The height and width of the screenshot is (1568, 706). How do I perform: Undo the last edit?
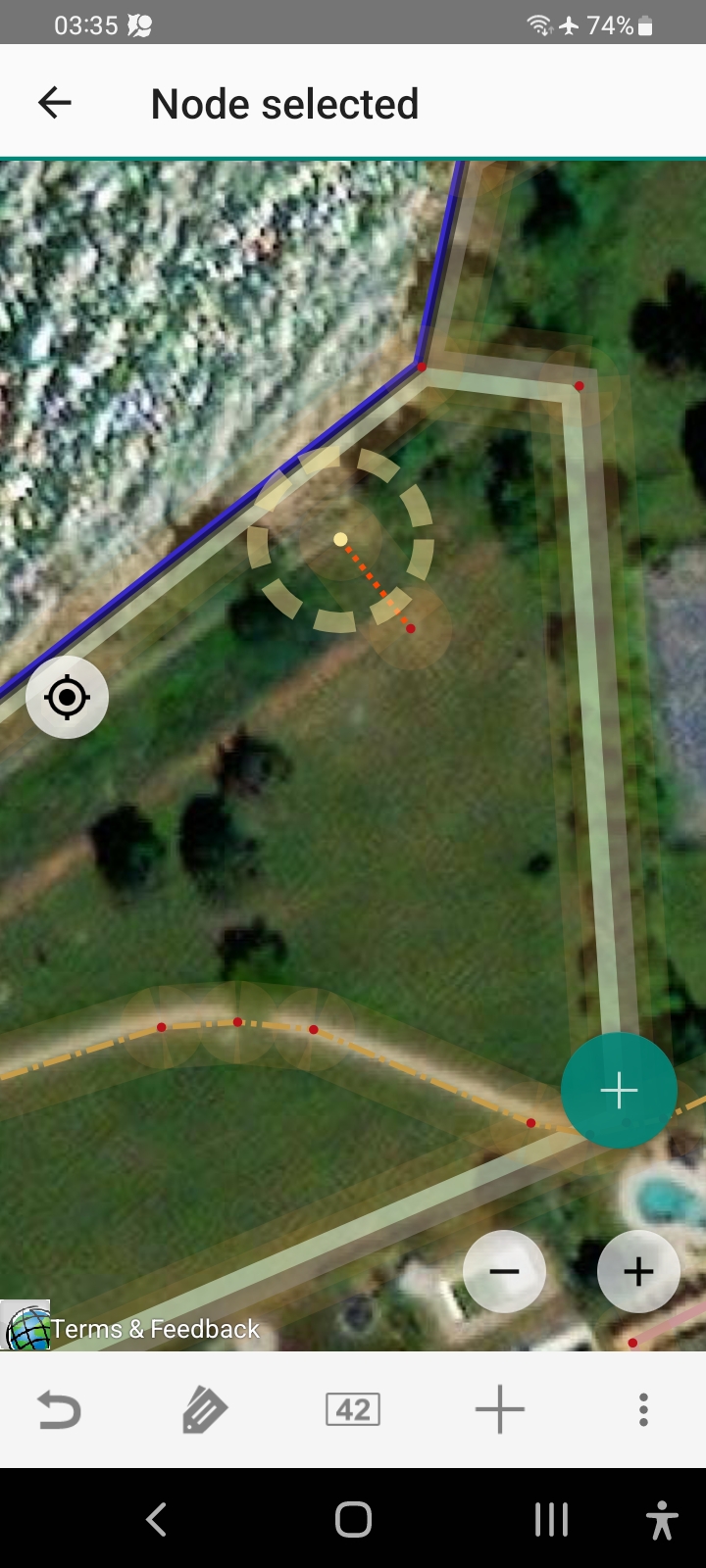(x=59, y=1410)
